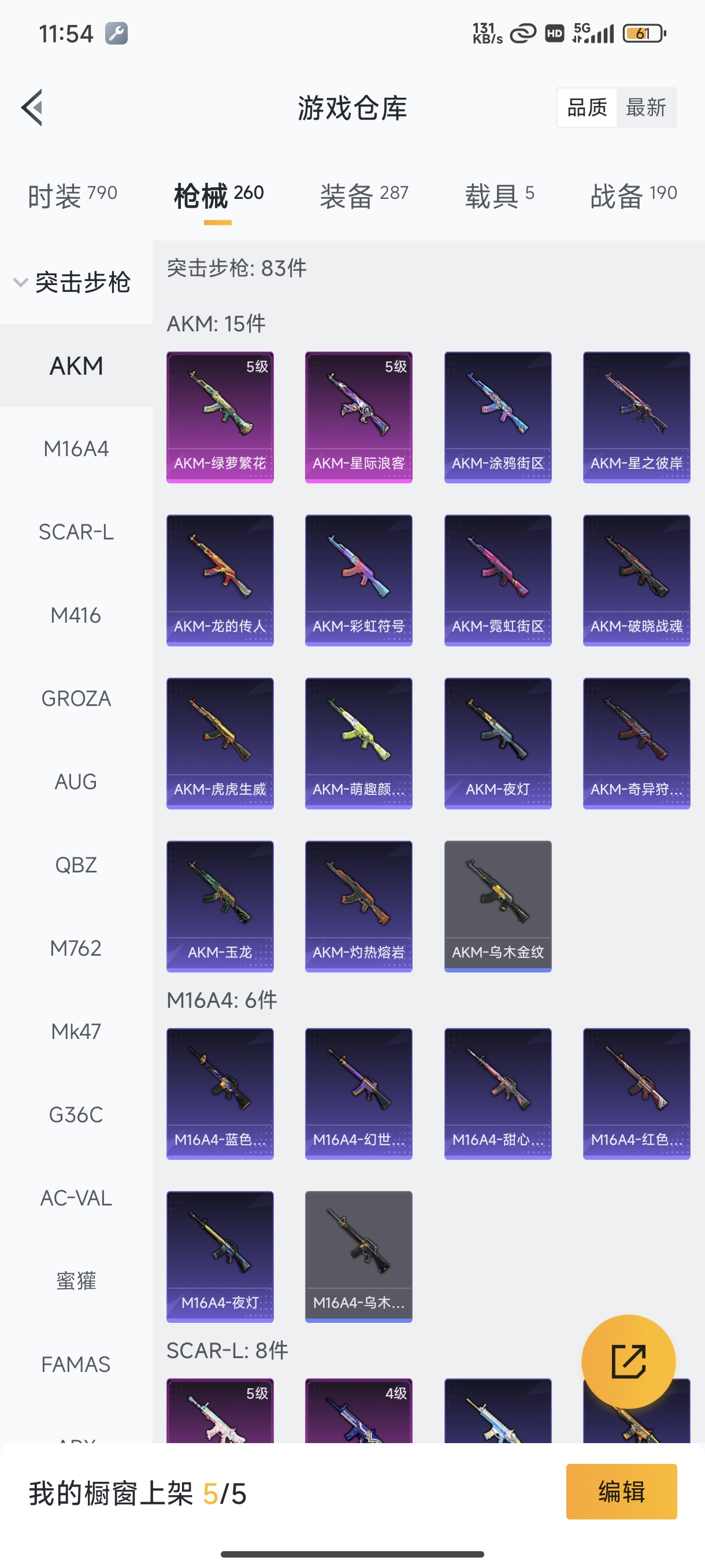Select M16A4 in the weapon list

tap(76, 449)
